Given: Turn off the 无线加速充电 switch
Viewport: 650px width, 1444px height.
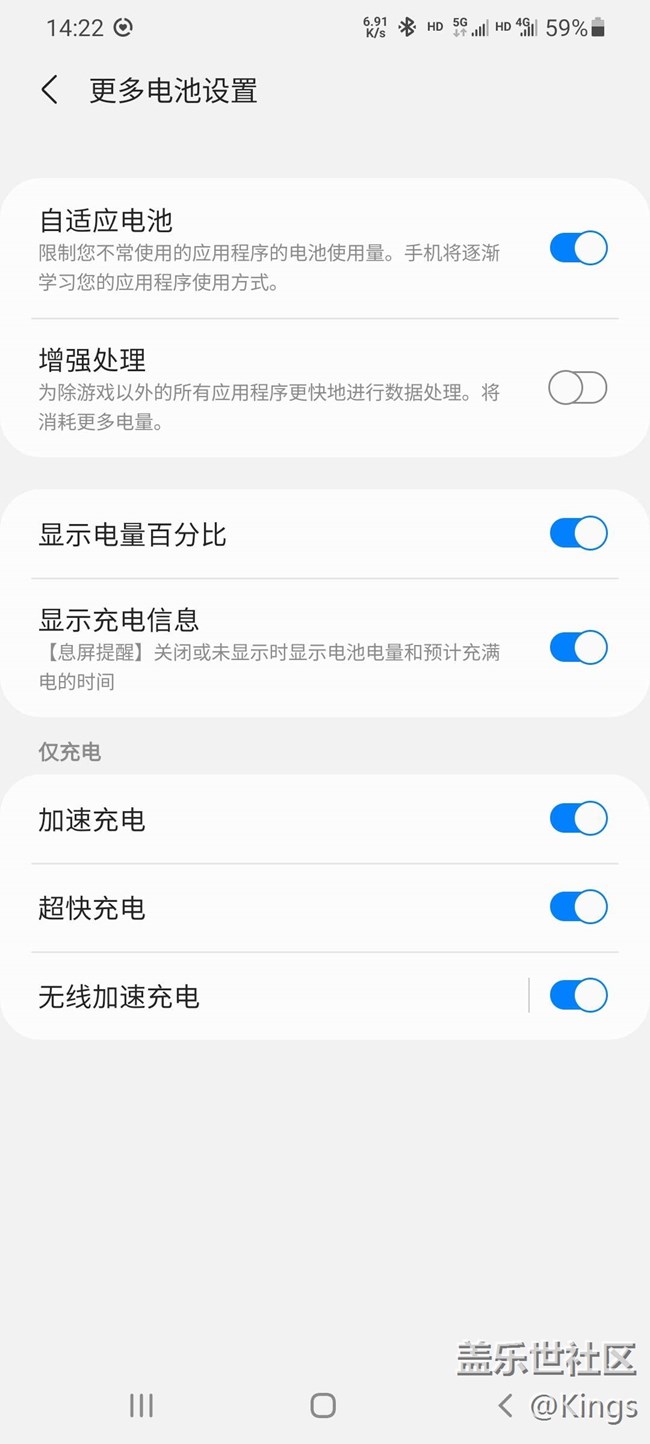Looking at the screenshot, I should pyautogui.click(x=578, y=996).
